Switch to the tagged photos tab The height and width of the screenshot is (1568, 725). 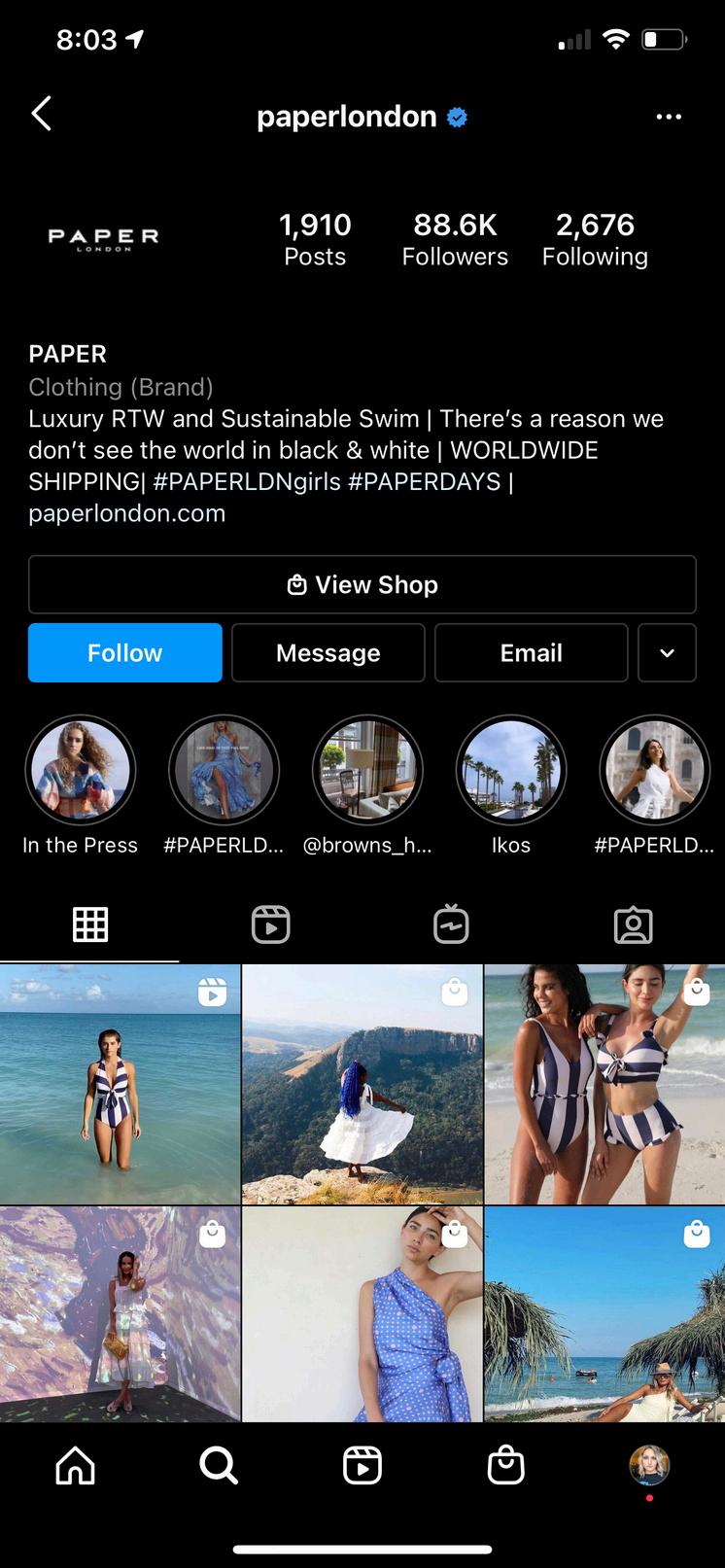[x=634, y=924]
